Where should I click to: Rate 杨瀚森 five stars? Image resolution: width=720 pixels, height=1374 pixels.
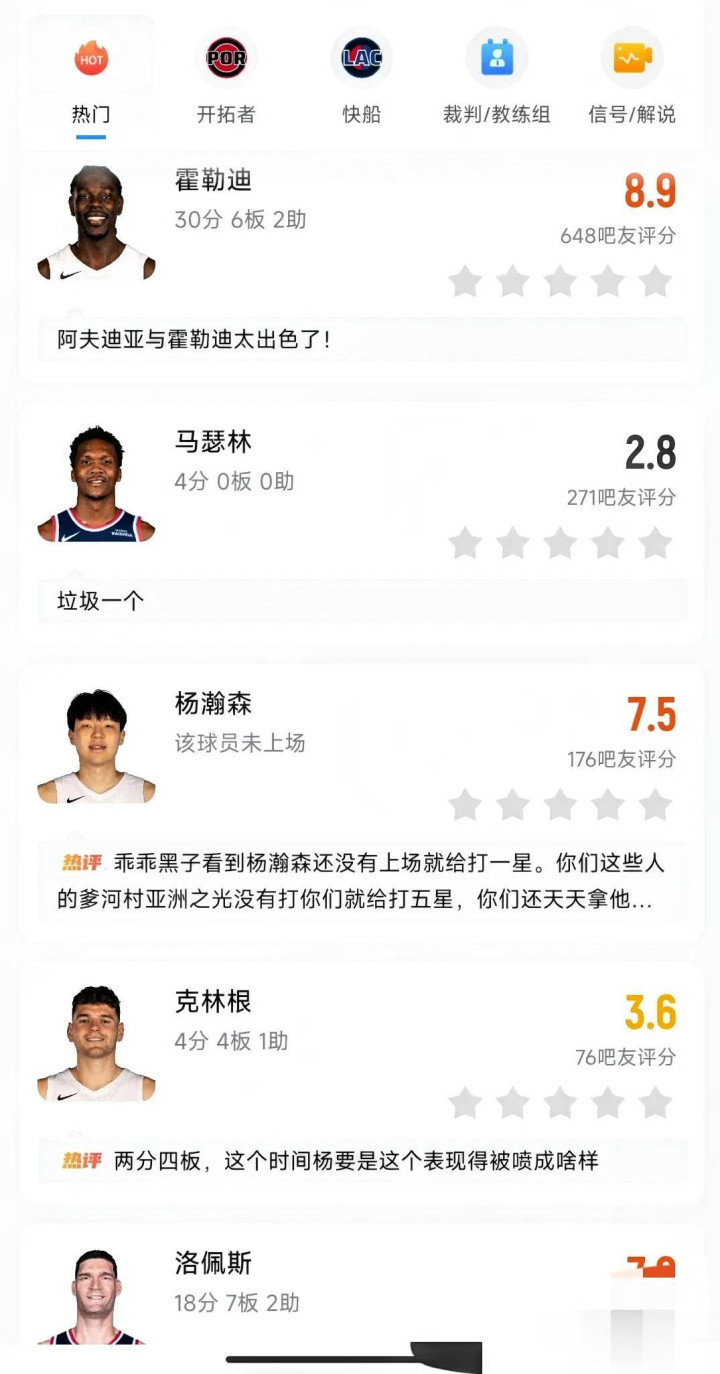click(655, 805)
